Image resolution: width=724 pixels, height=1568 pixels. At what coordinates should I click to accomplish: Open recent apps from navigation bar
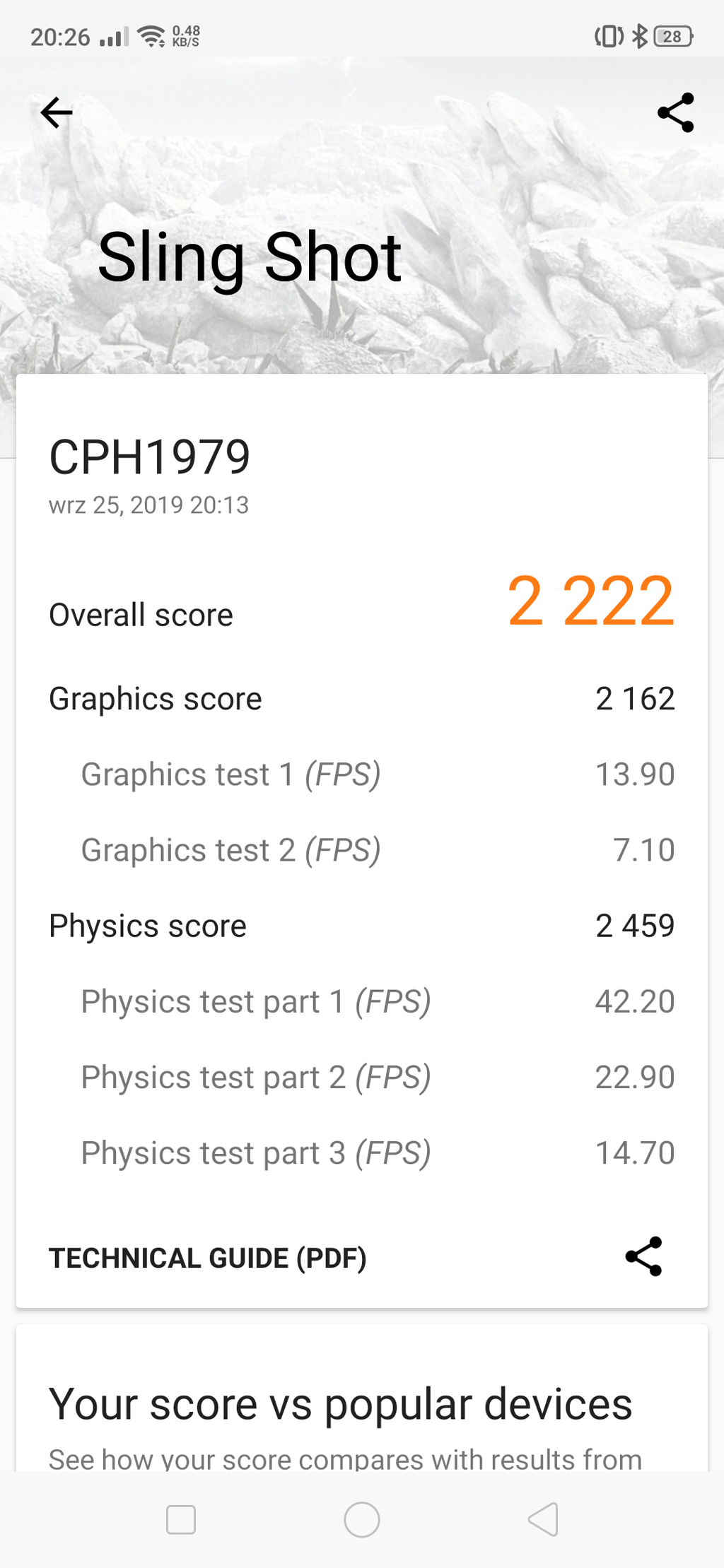[x=181, y=1520]
